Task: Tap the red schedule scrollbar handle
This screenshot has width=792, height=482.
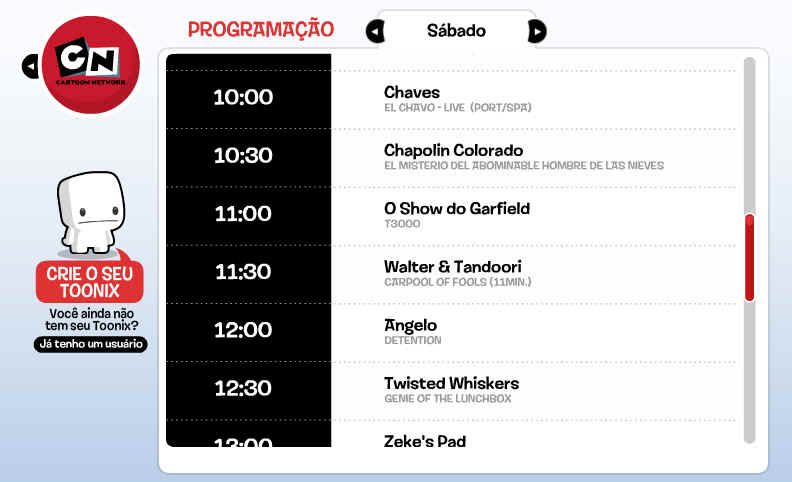Action: tap(749, 257)
